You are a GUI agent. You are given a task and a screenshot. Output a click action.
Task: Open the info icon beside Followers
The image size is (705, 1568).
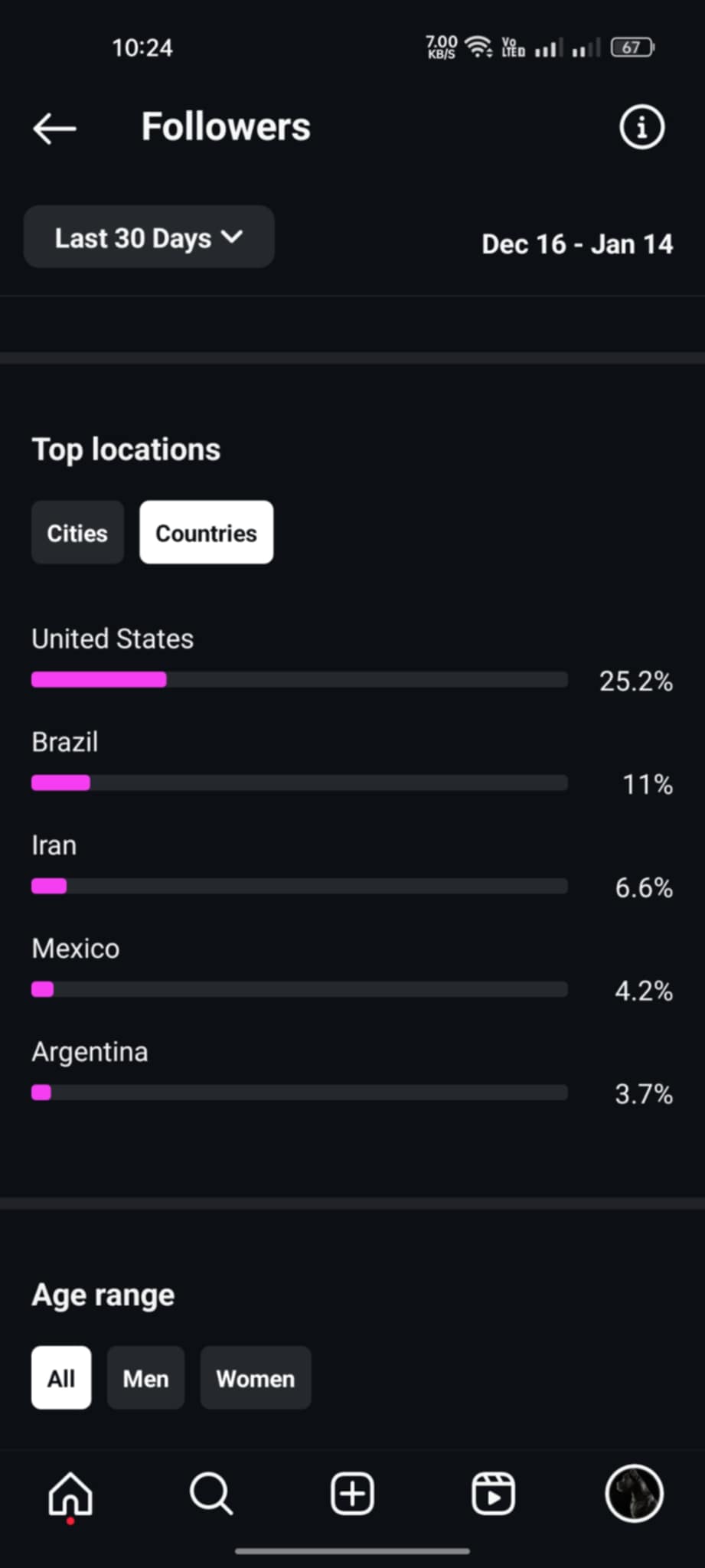[x=641, y=127]
